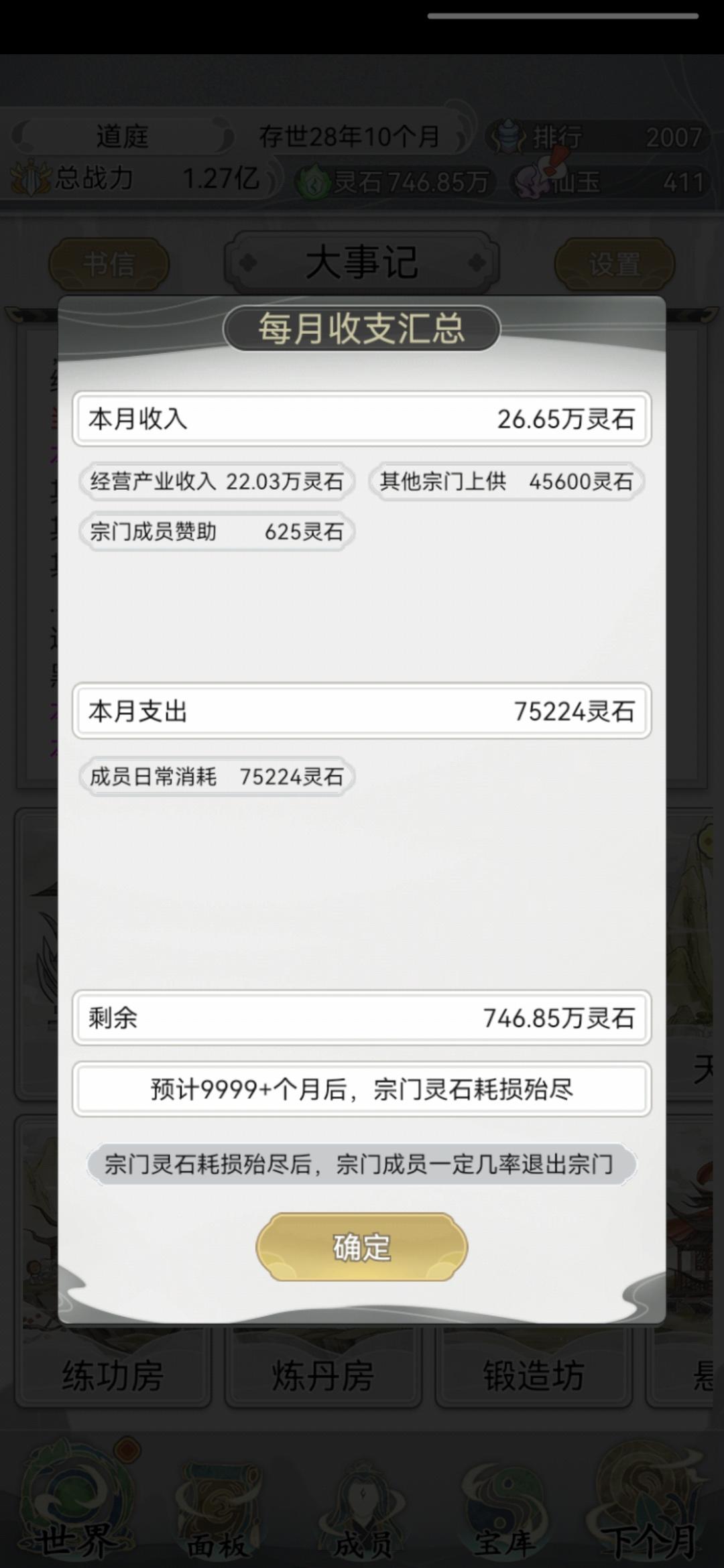Tap the 成员日常消耗 expense chip
The width and height of the screenshot is (724, 1568).
click(215, 776)
